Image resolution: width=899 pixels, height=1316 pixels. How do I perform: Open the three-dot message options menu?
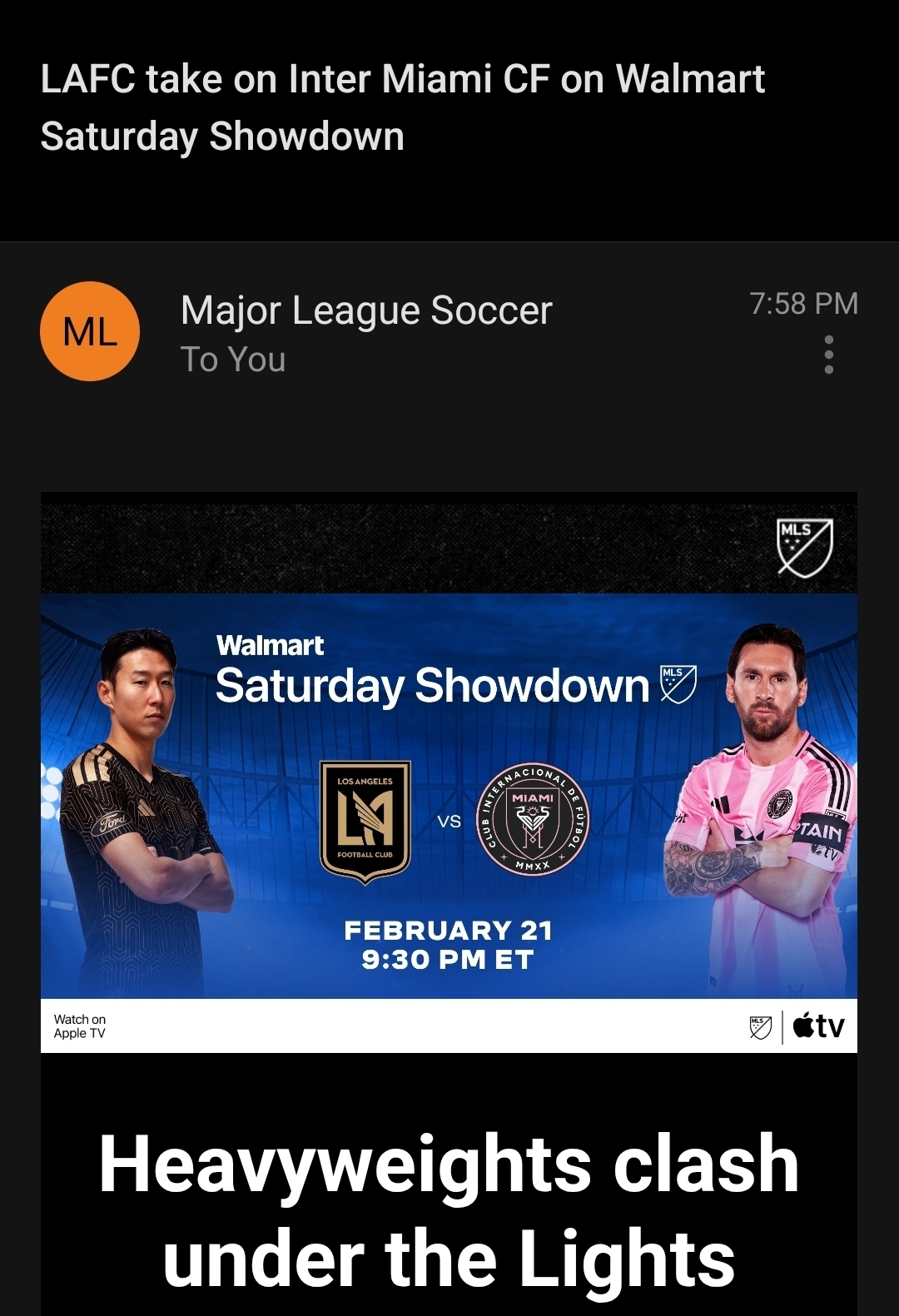828,355
